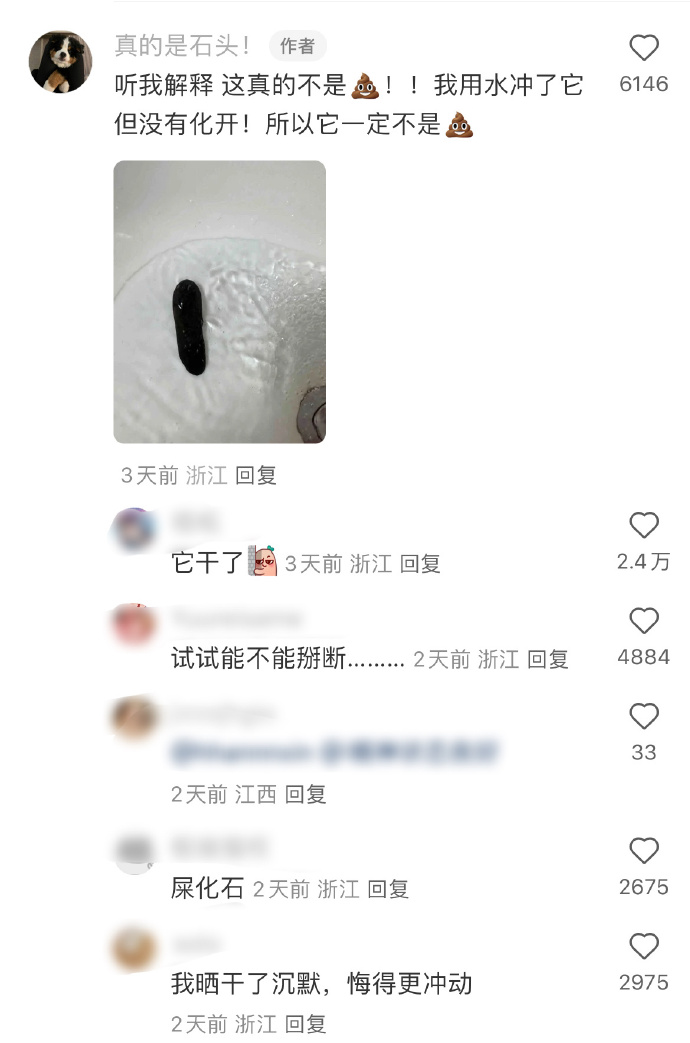
Task: Like the comment with 33 likes
Action: click(644, 717)
